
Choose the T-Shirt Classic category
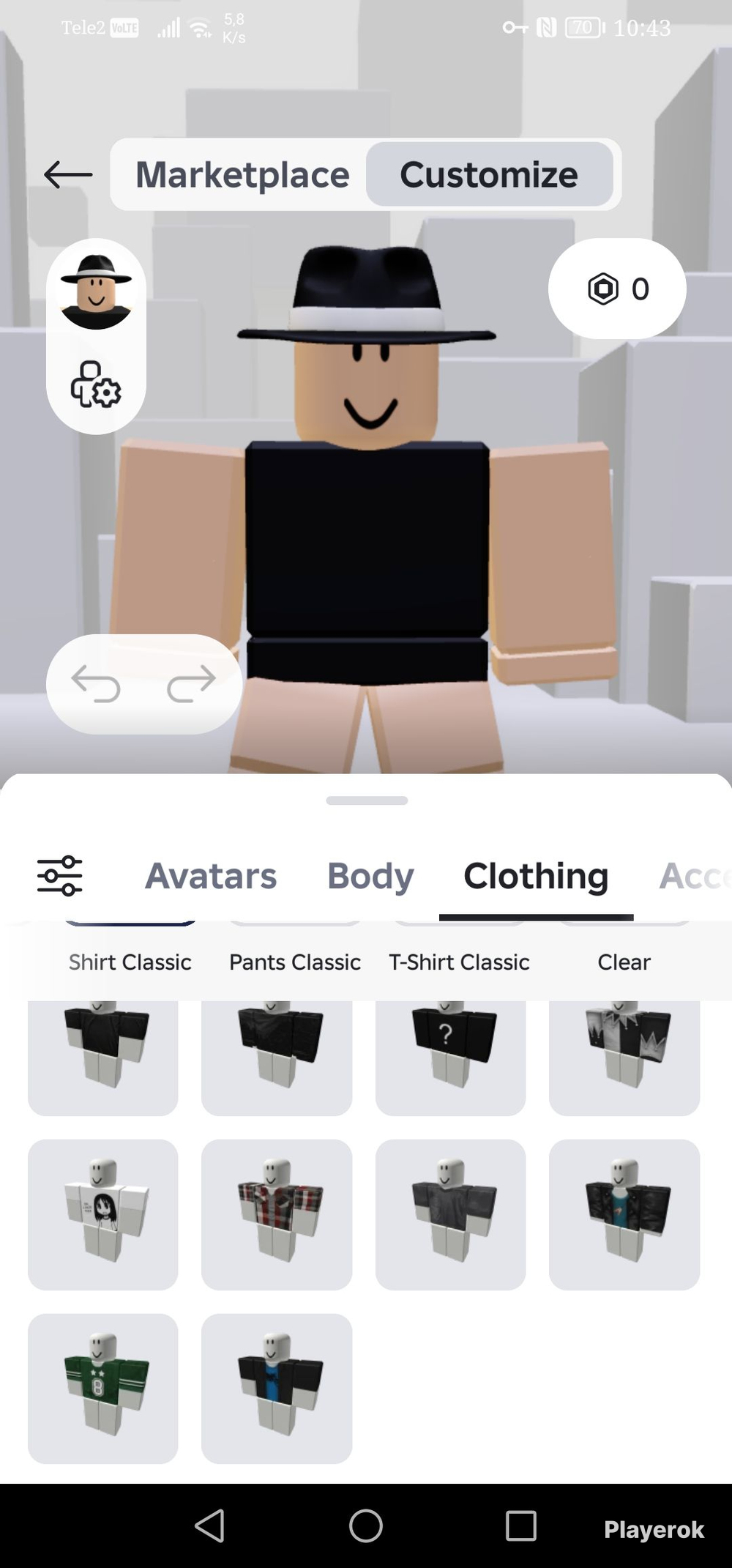(459, 962)
